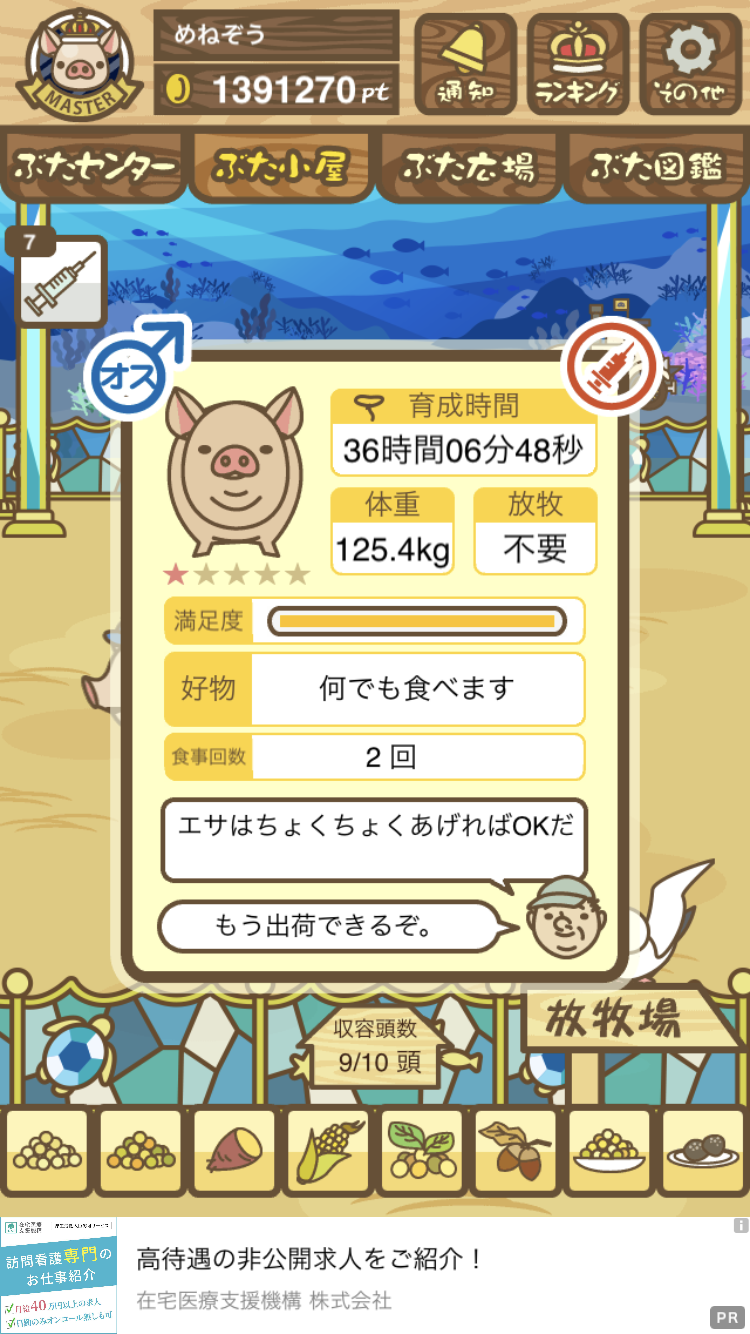
Task: Switch to the ぶた広場 tab
Action: coord(468,166)
